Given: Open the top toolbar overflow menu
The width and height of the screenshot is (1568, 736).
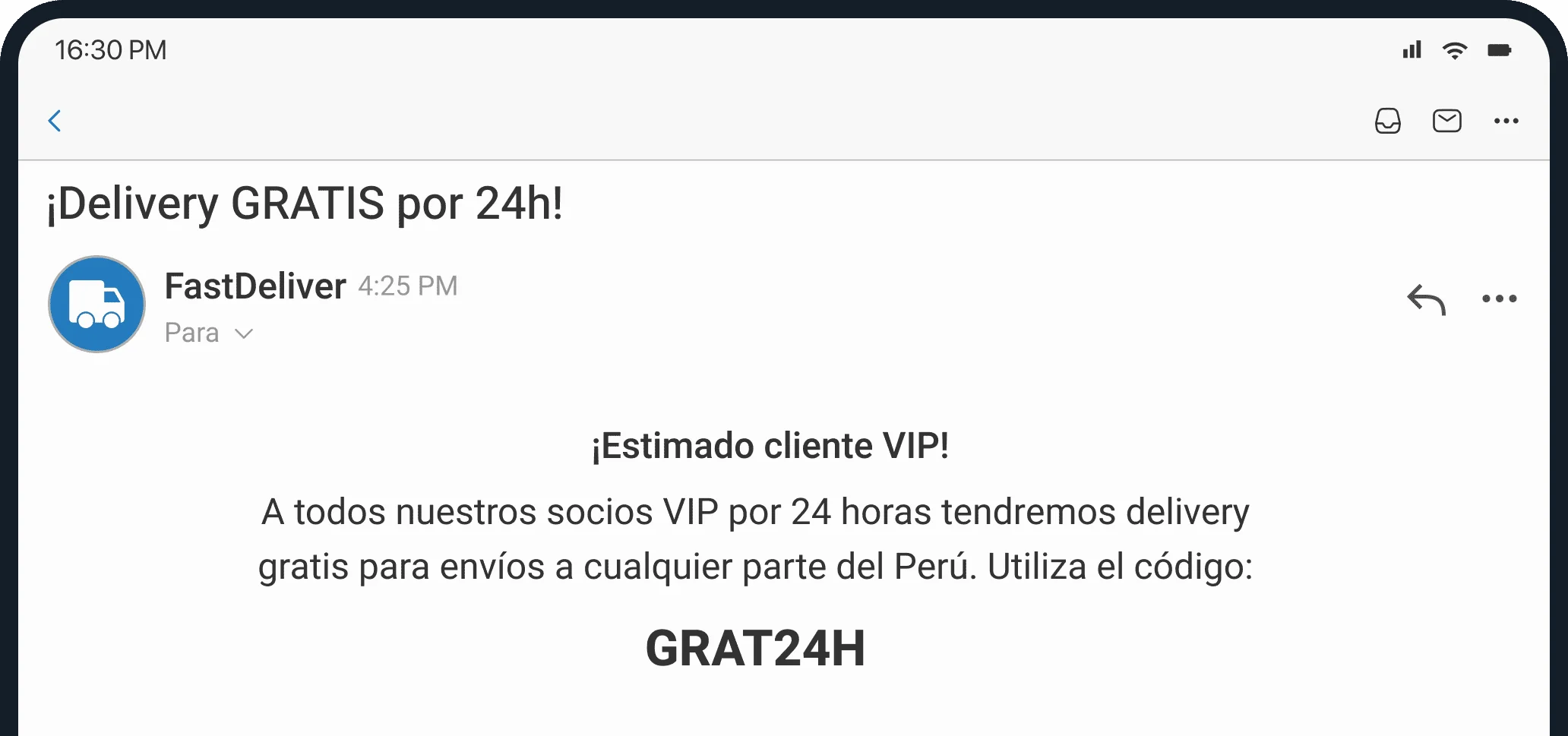Looking at the screenshot, I should pyautogui.click(x=1506, y=121).
